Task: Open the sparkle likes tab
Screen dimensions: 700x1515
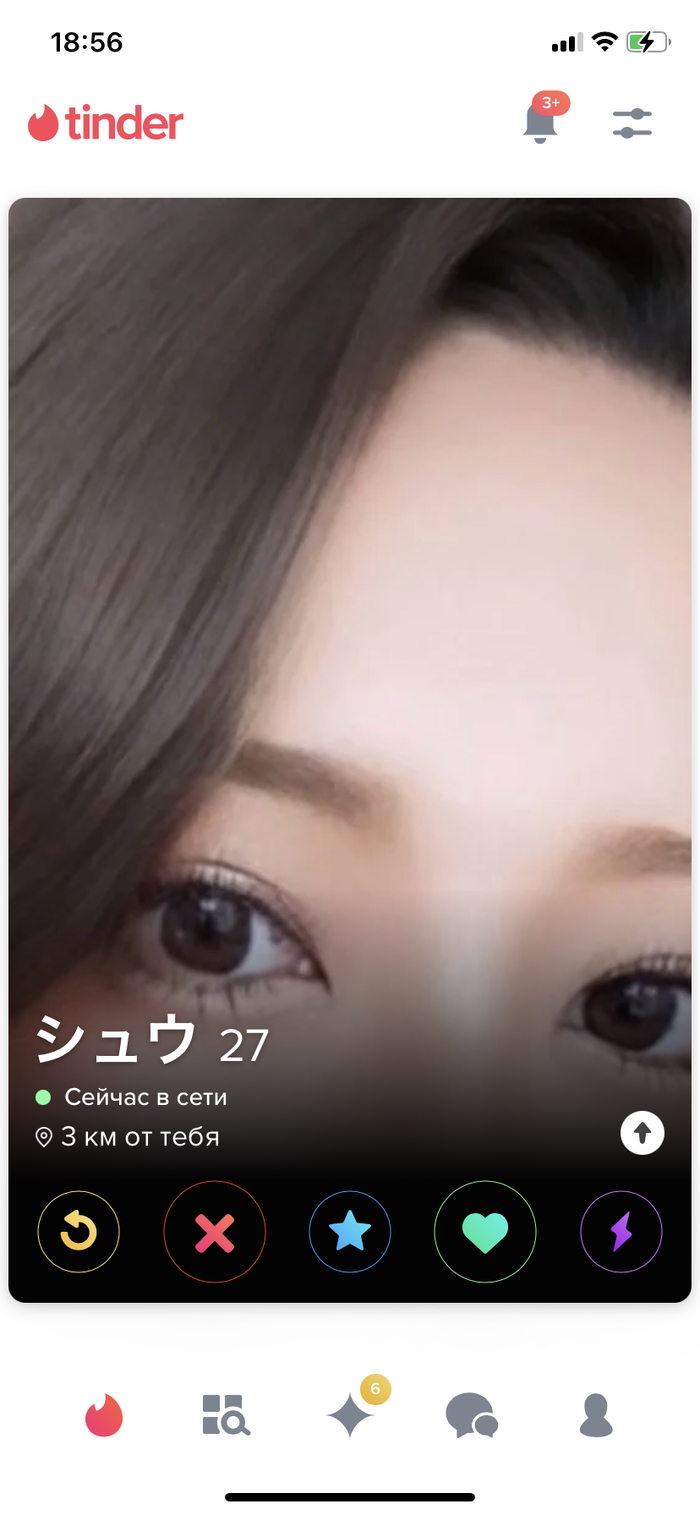Action: [x=350, y=1416]
